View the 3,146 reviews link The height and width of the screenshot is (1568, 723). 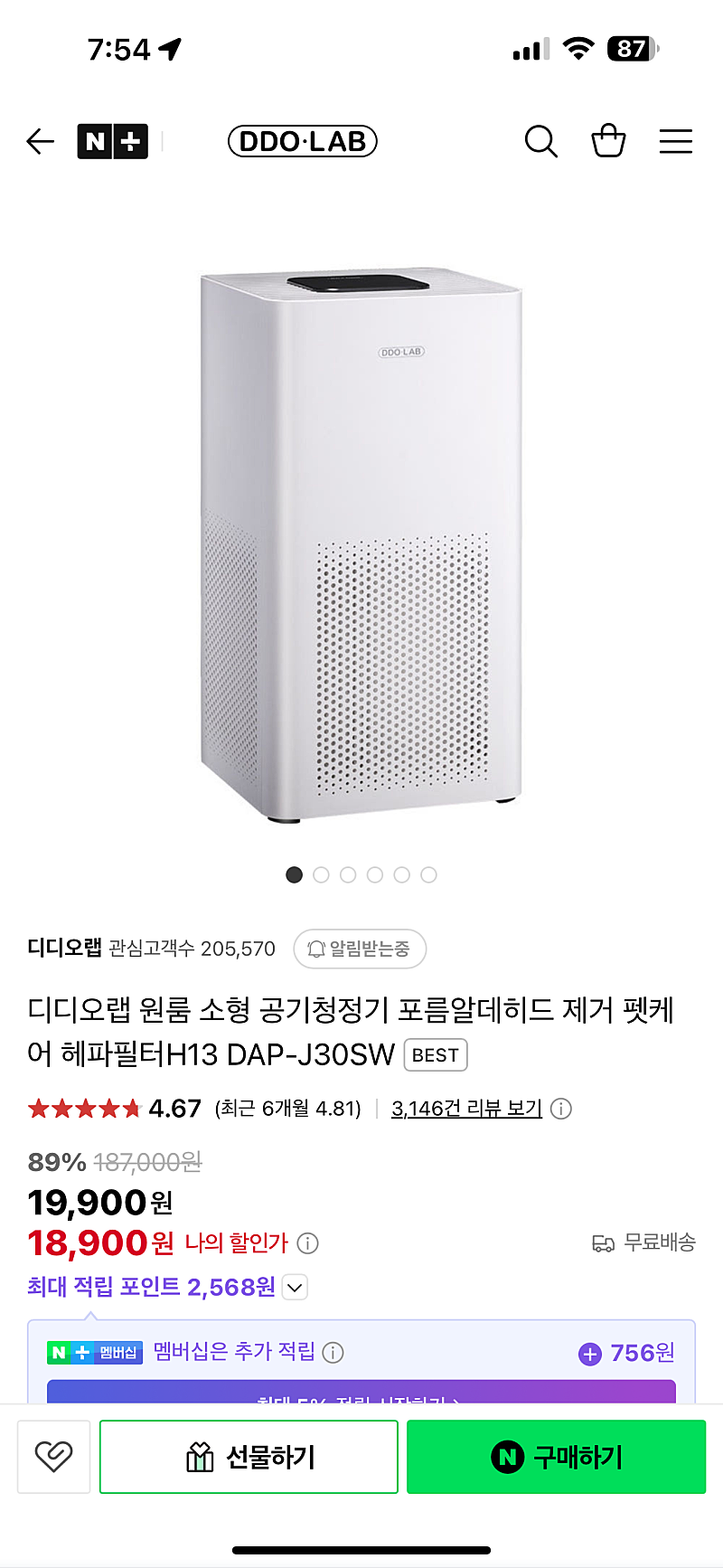coord(466,1109)
